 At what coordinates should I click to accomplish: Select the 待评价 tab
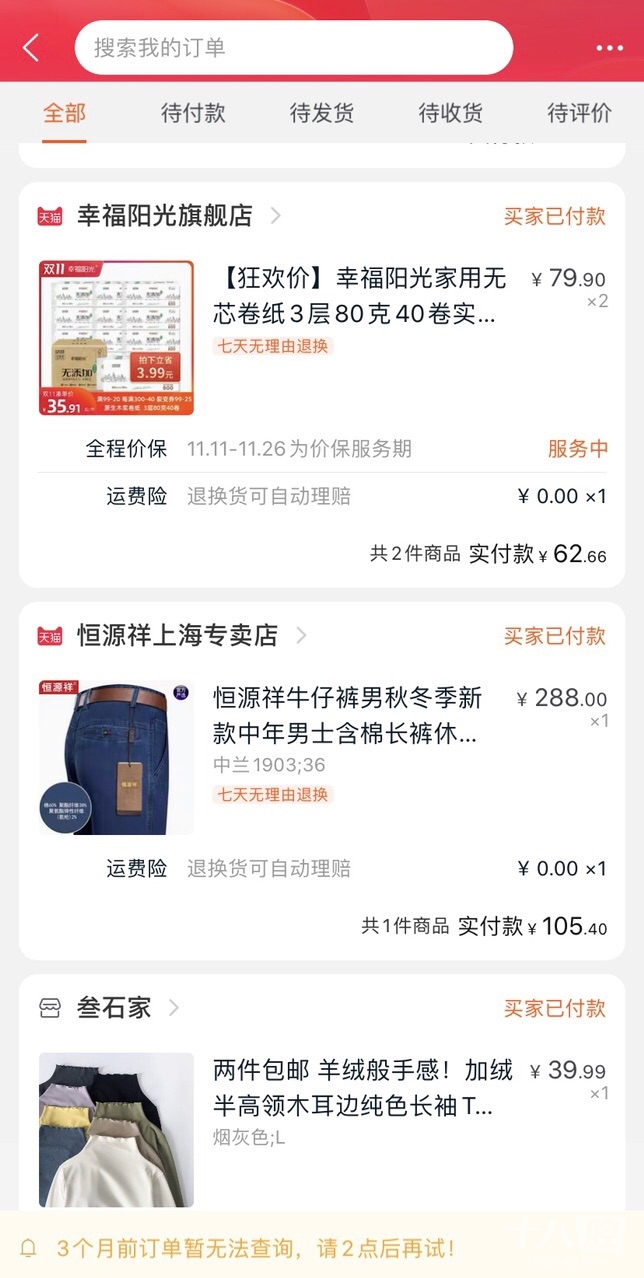click(x=579, y=113)
